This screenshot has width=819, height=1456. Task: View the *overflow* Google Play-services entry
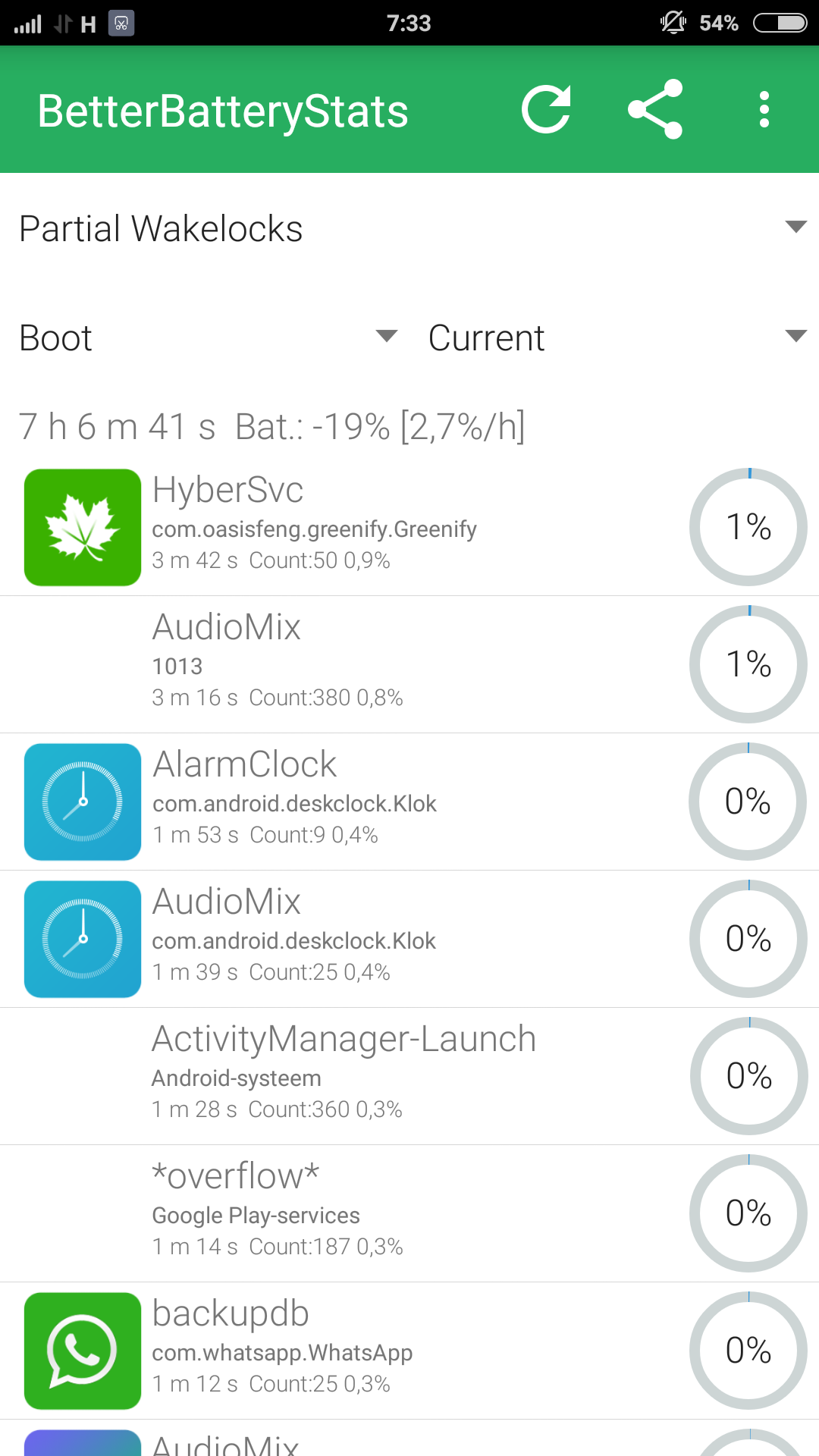pos(409,1213)
